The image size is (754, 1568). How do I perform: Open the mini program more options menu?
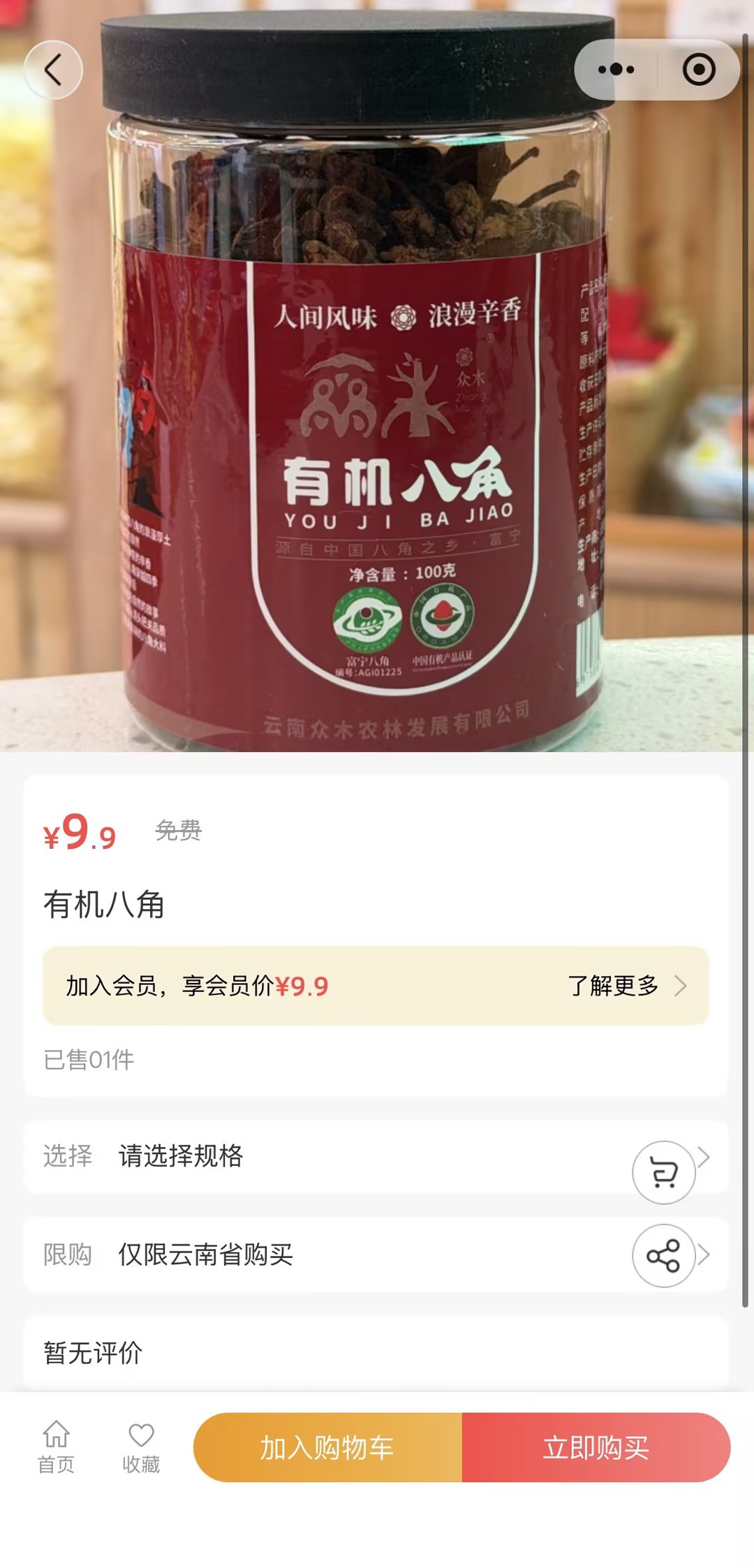616,70
